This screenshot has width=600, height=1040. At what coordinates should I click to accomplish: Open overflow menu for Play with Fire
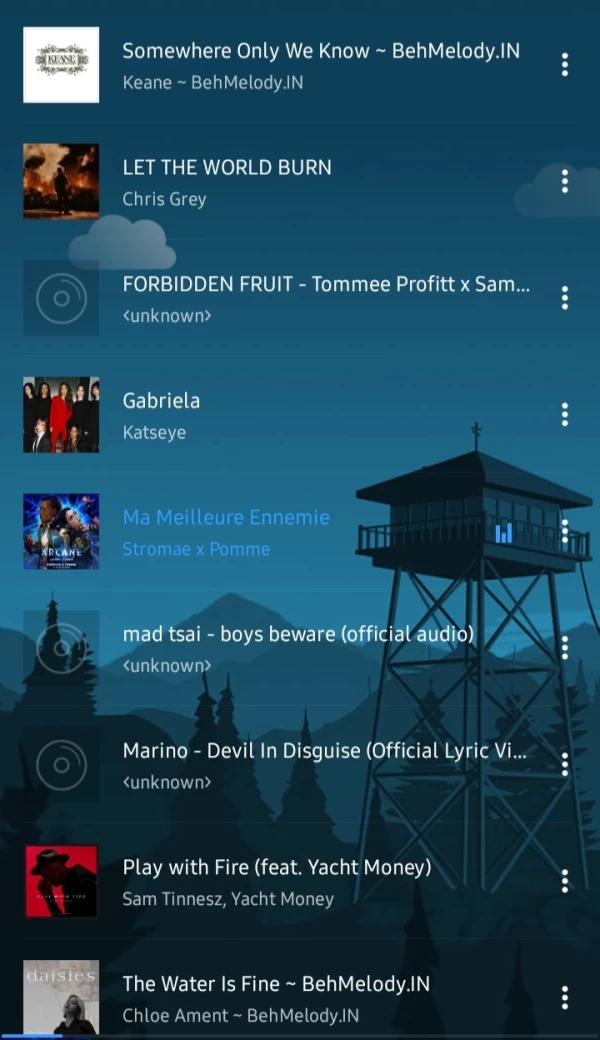565,881
